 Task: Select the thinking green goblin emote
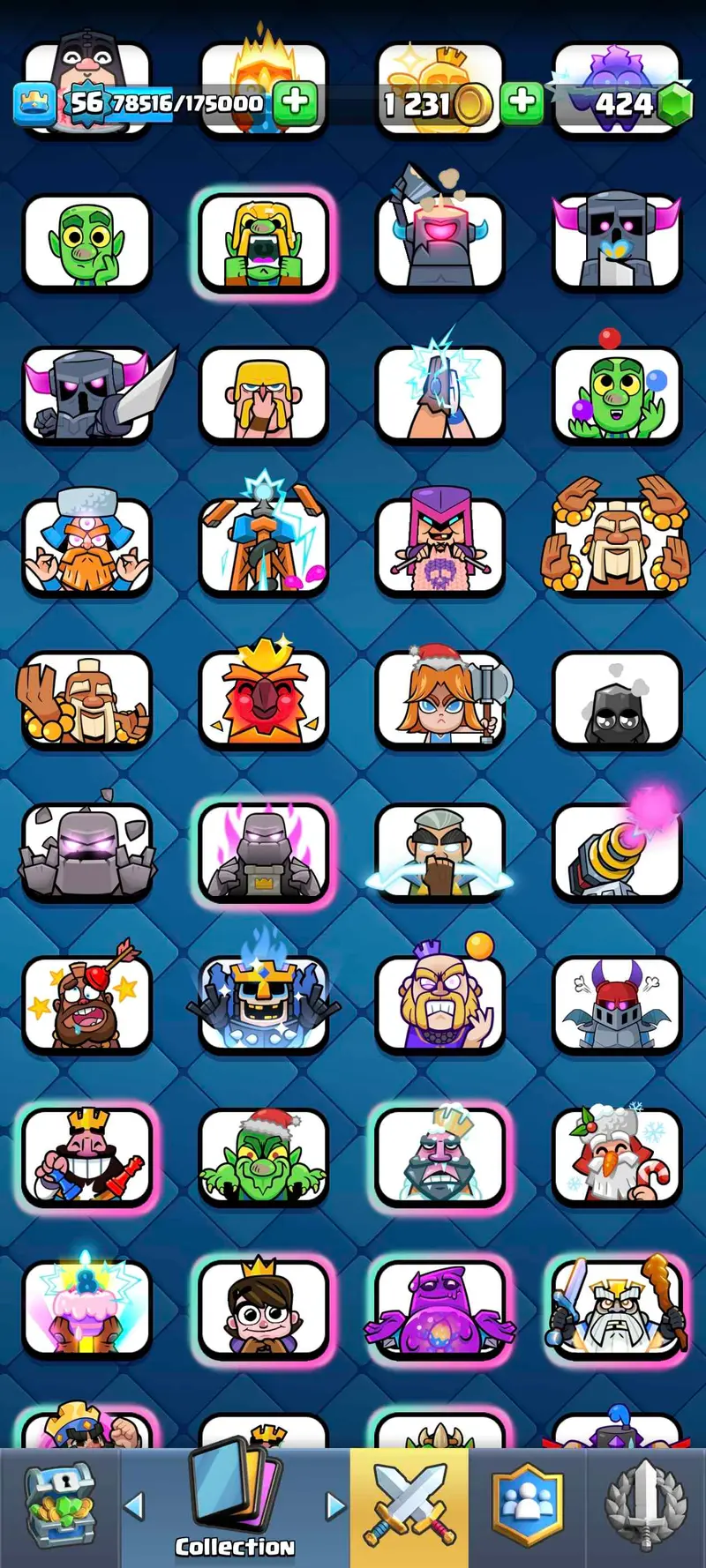[86, 243]
